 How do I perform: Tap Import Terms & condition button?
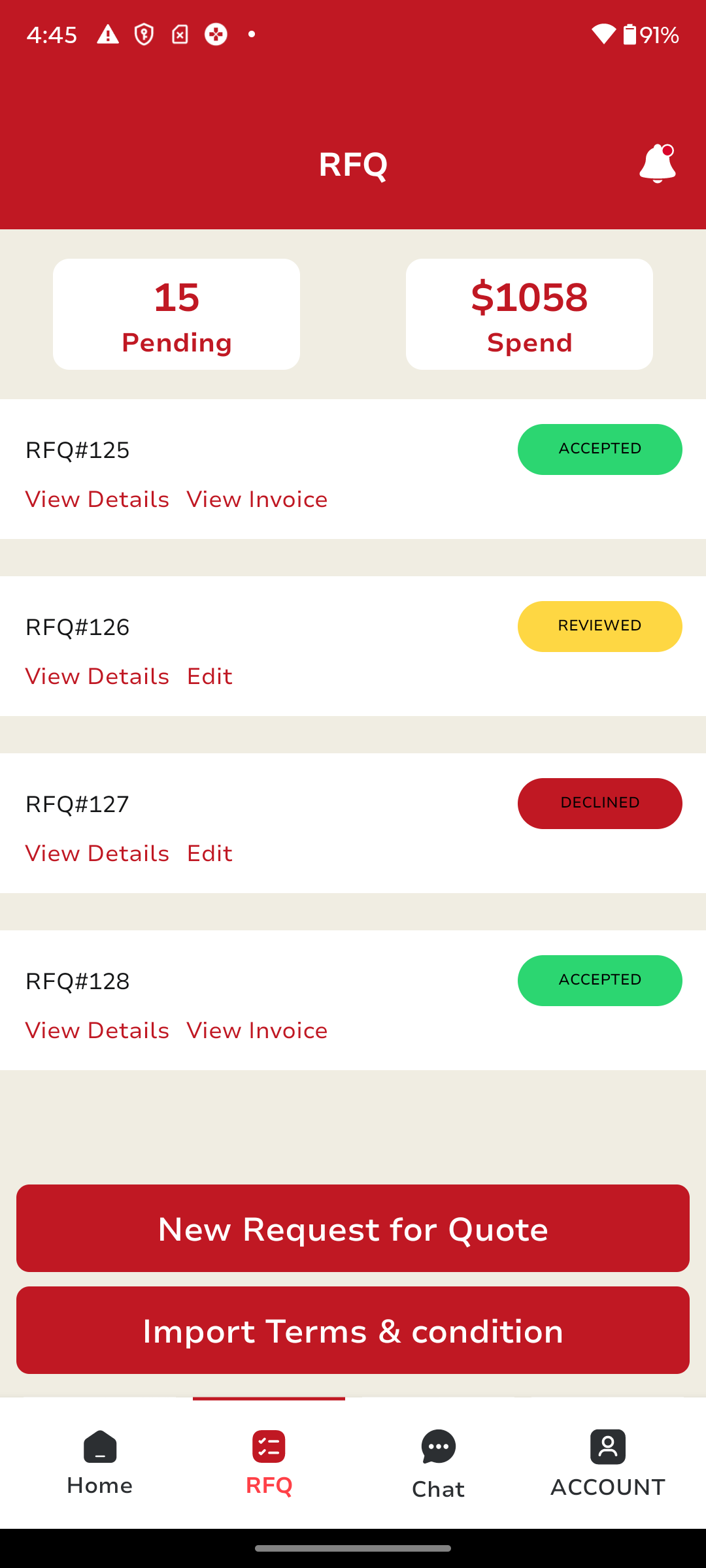(353, 1330)
